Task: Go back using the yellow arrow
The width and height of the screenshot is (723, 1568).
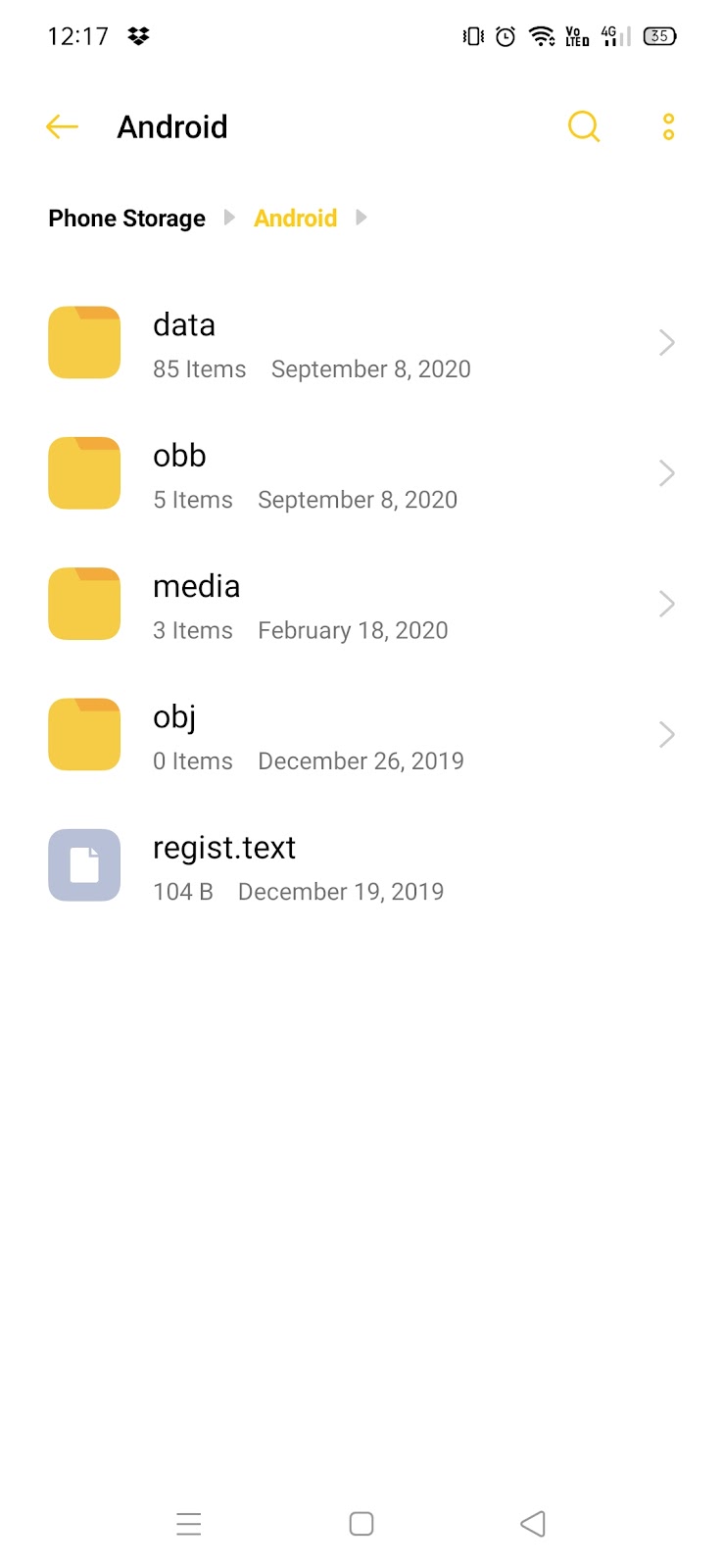Action: pos(62,126)
